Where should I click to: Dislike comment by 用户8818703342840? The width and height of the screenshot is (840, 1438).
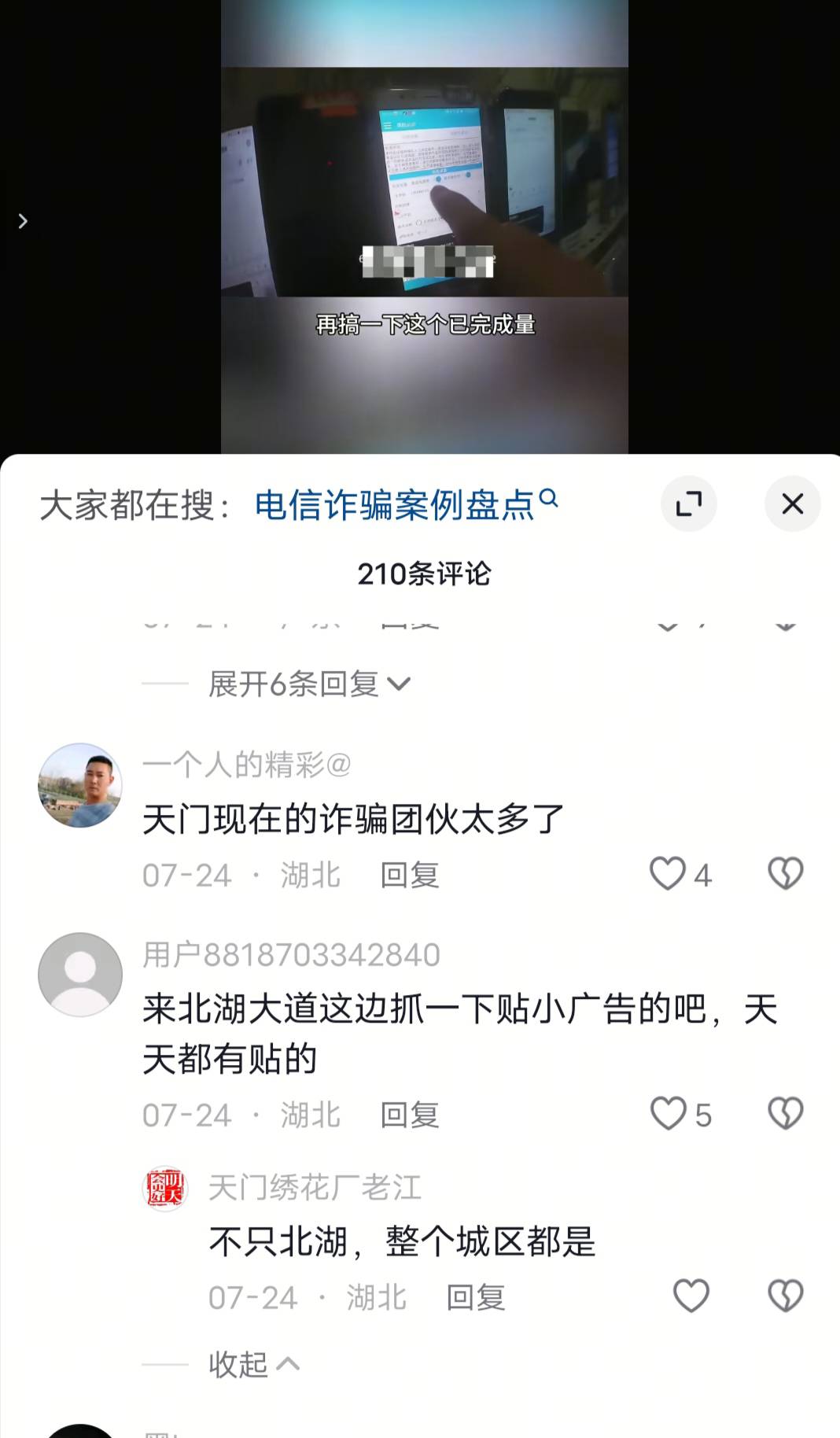point(785,1114)
